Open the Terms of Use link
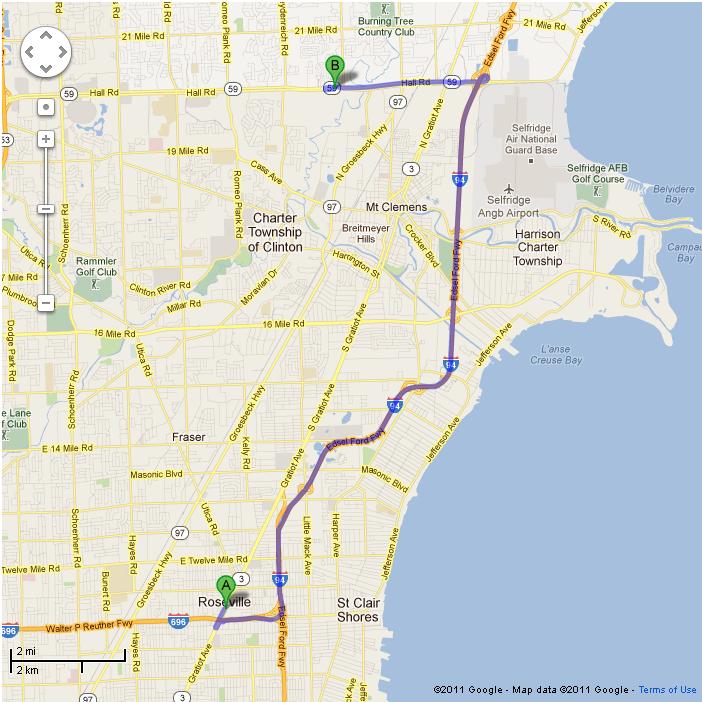Viewport: 702px width, 702px height. coord(667,690)
